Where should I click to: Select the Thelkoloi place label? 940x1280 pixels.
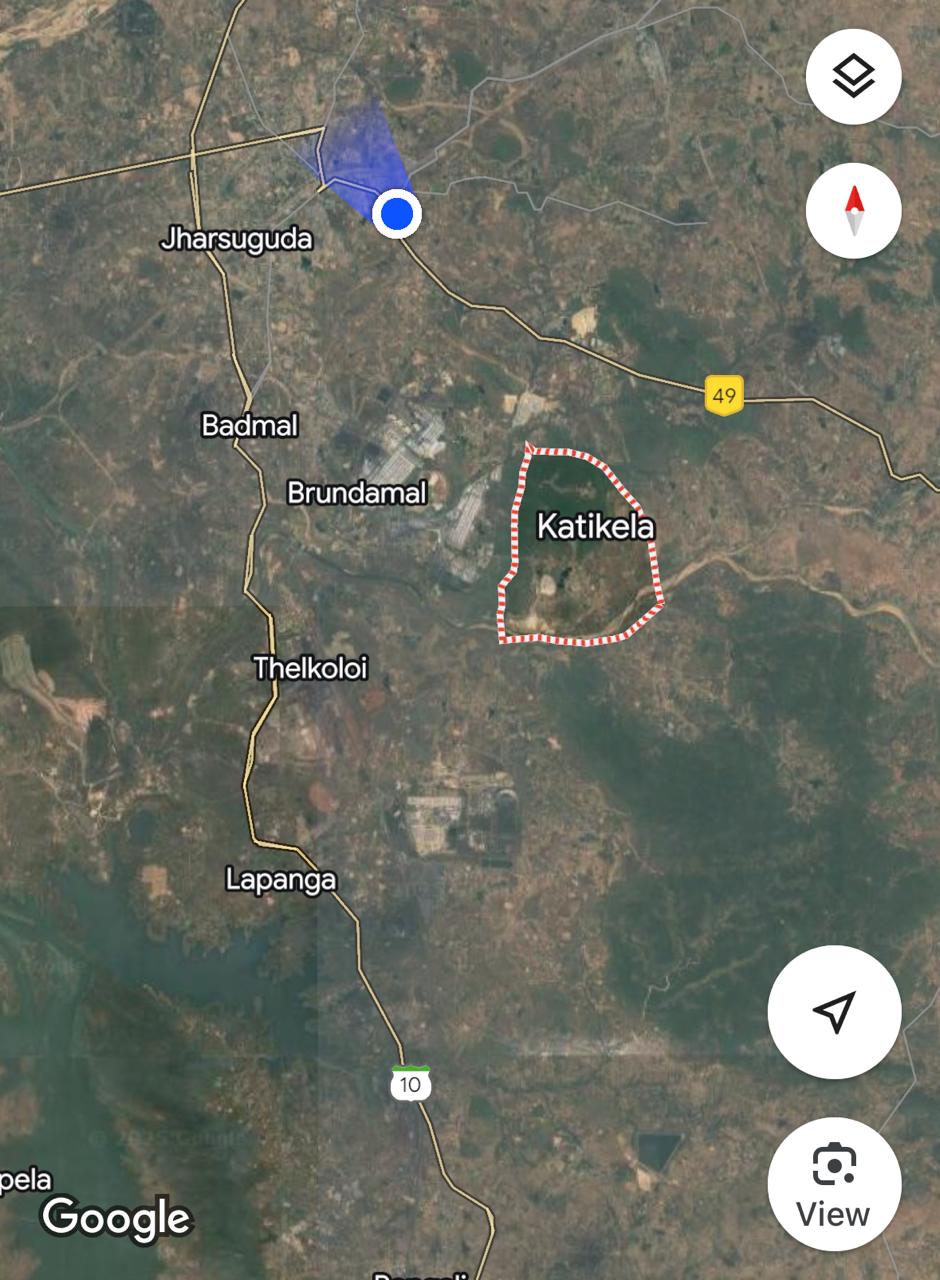click(311, 667)
